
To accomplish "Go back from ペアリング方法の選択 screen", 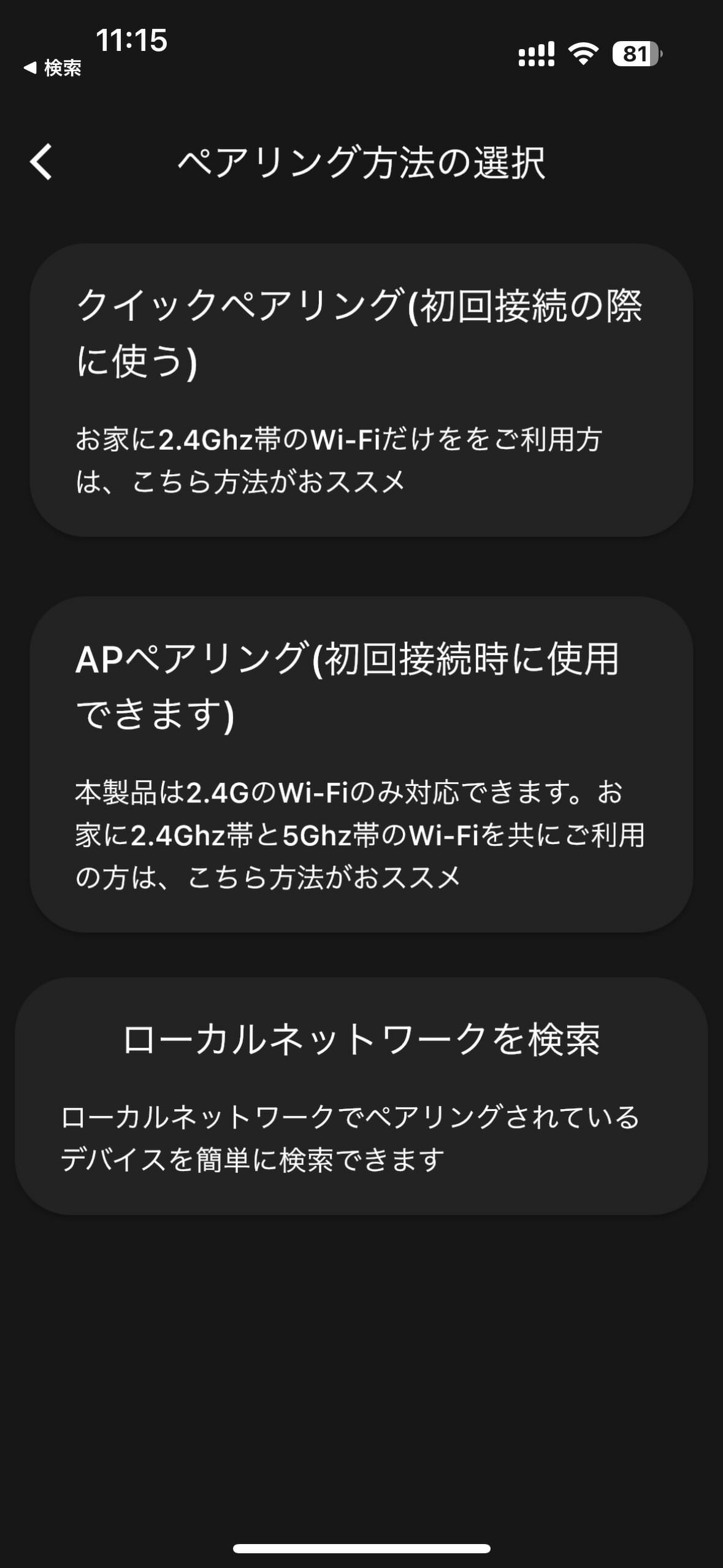I will point(41,163).
